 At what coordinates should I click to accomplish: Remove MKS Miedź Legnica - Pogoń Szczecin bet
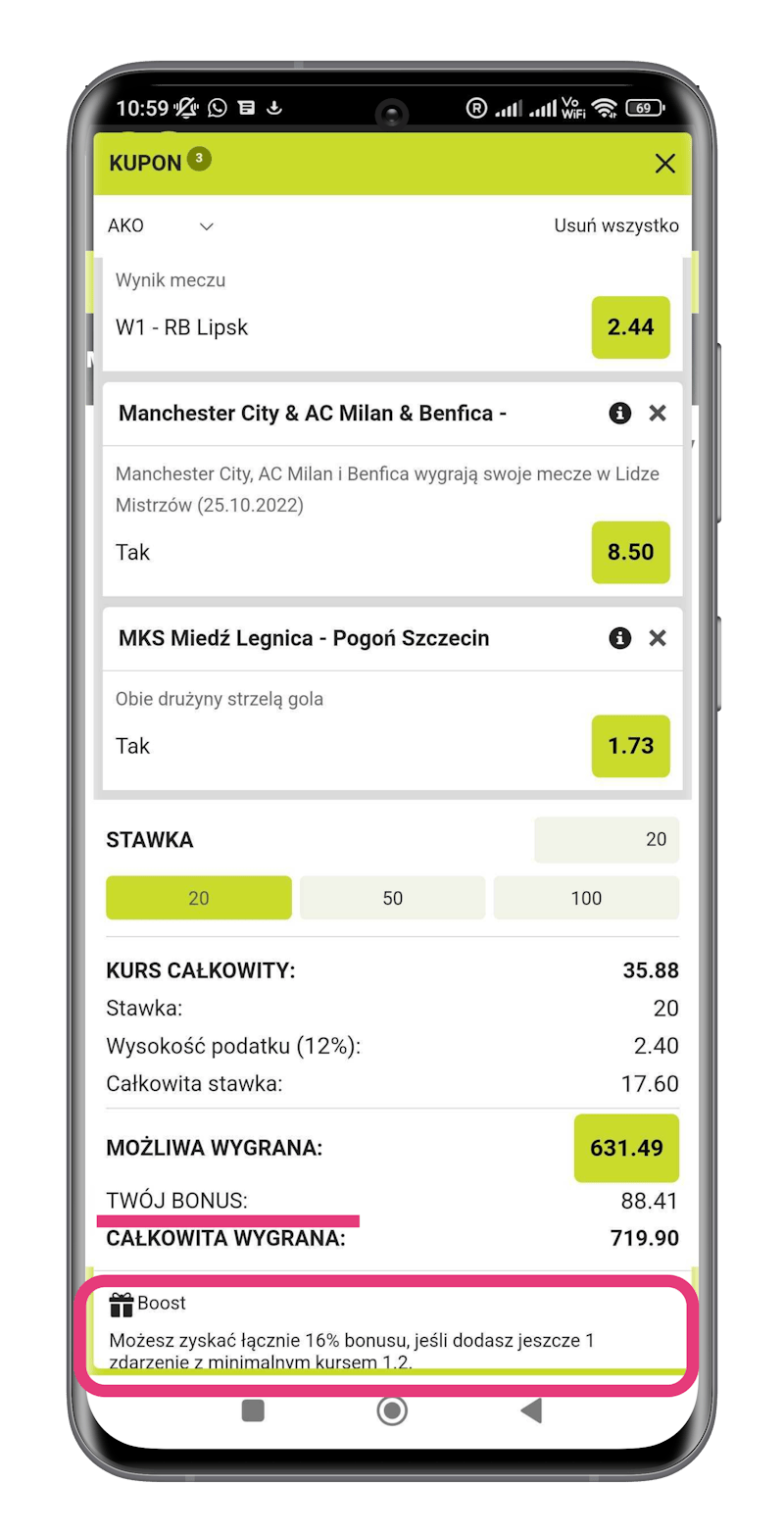(x=658, y=638)
